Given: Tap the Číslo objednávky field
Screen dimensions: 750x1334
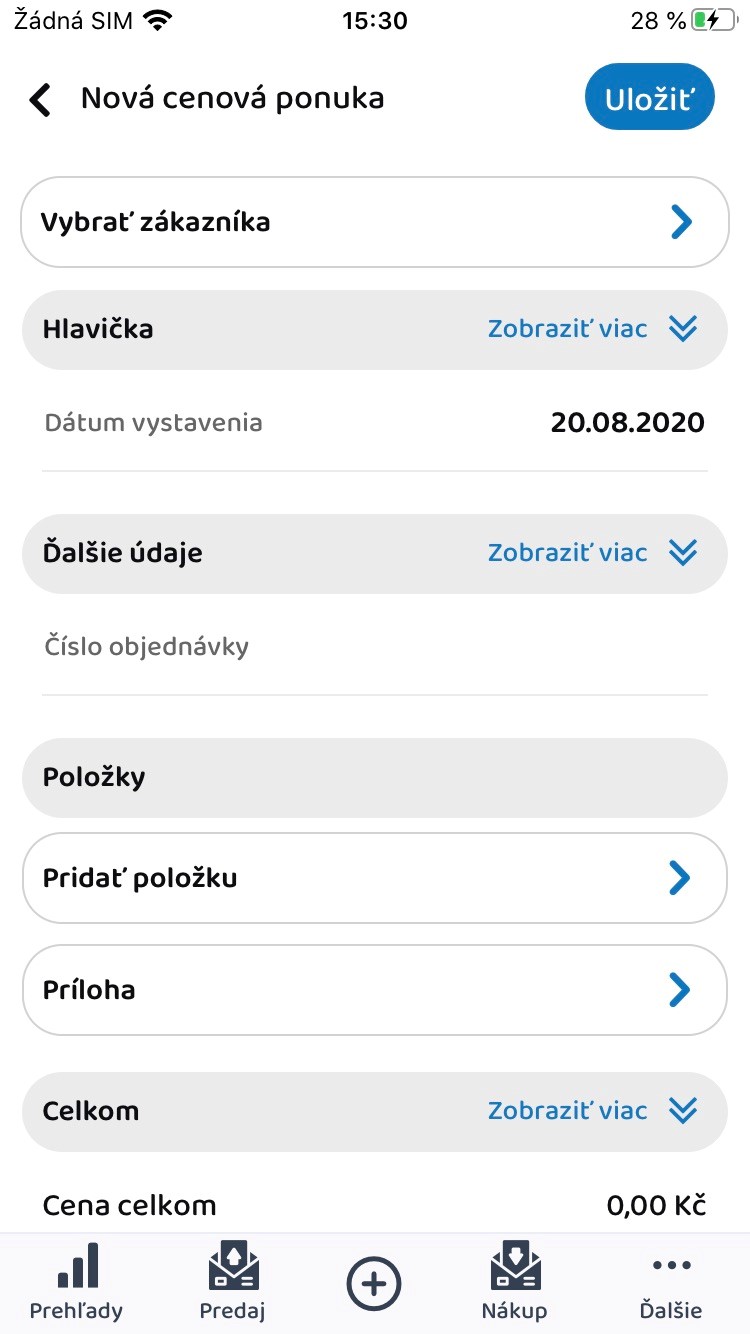Looking at the screenshot, I should 375,647.
